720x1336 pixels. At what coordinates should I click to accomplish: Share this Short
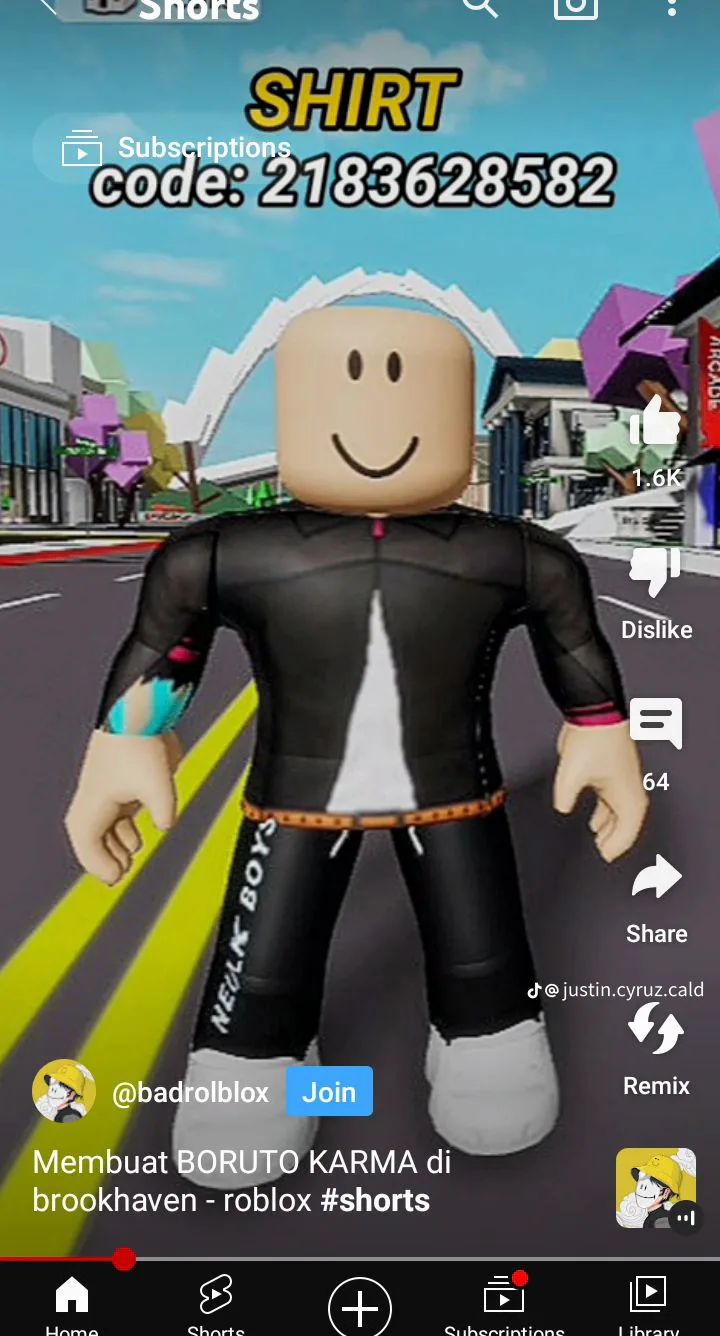[x=656, y=877]
